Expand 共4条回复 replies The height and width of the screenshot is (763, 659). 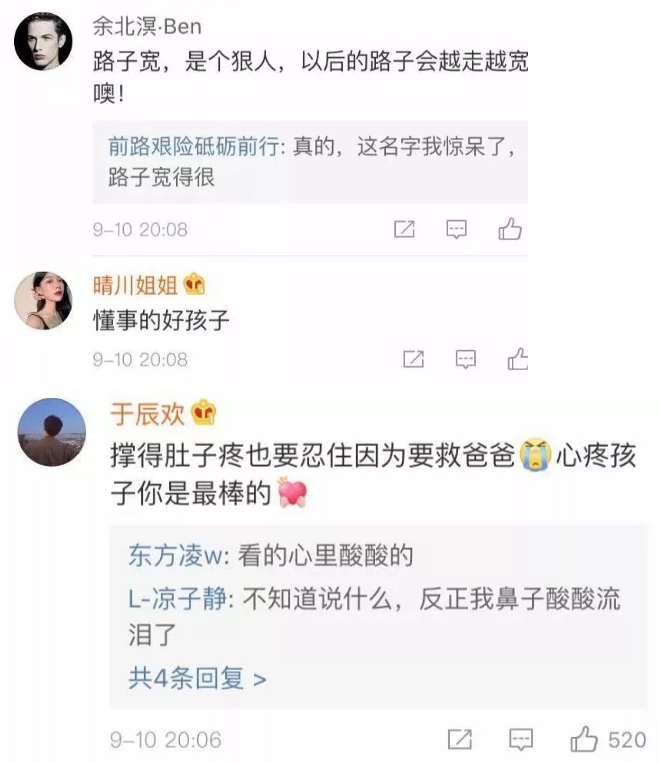pyautogui.click(x=197, y=678)
